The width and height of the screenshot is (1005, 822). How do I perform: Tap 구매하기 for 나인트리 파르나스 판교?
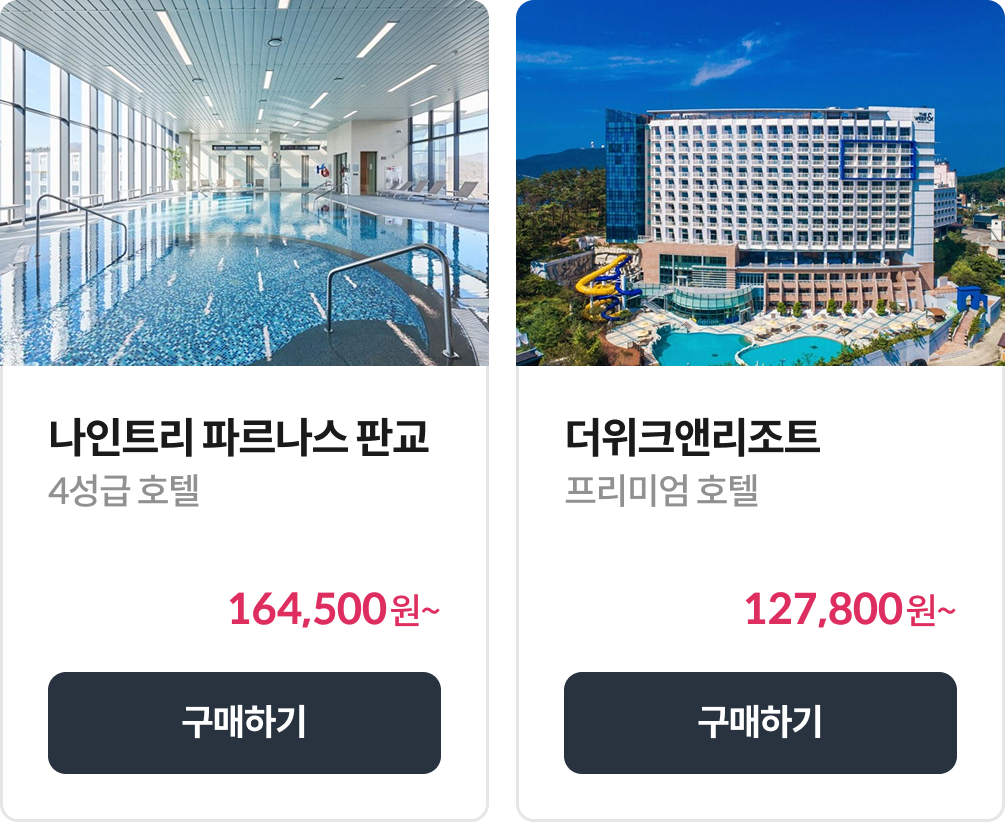(x=244, y=722)
